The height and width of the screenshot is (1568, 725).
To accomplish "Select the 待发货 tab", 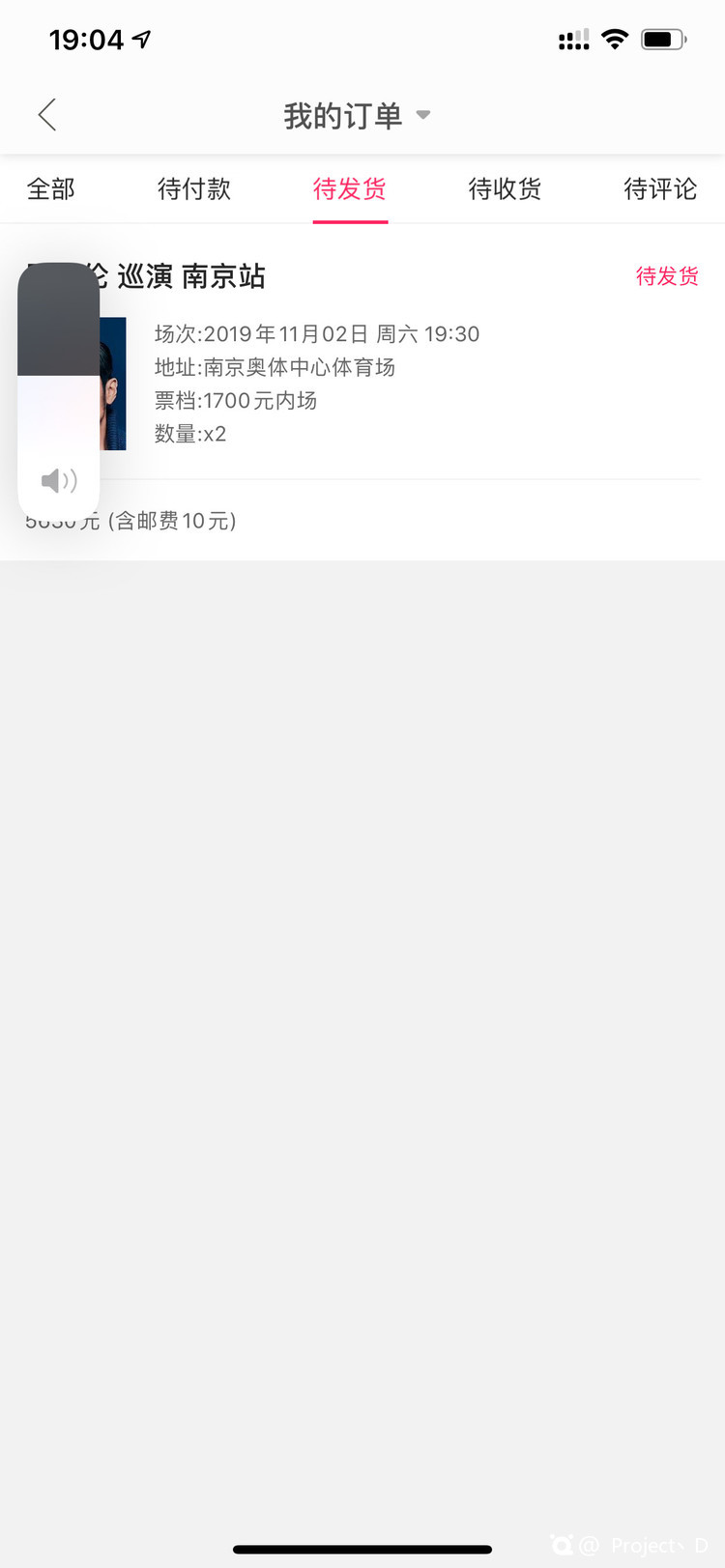I will tap(350, 189).
